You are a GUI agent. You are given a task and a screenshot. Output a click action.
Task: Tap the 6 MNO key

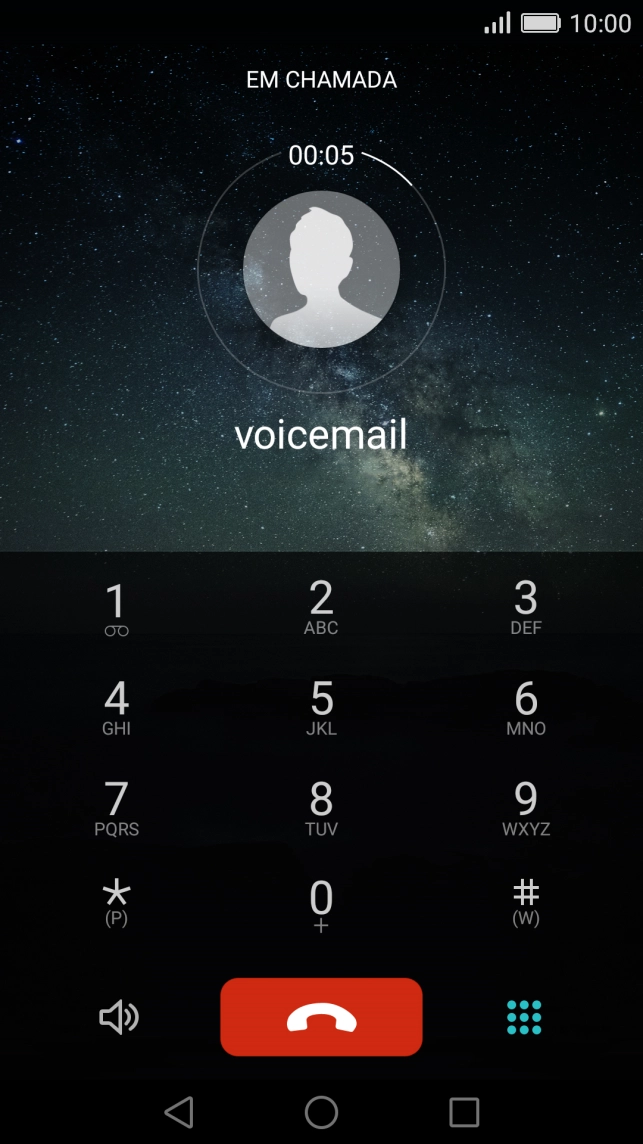[525, 708]
